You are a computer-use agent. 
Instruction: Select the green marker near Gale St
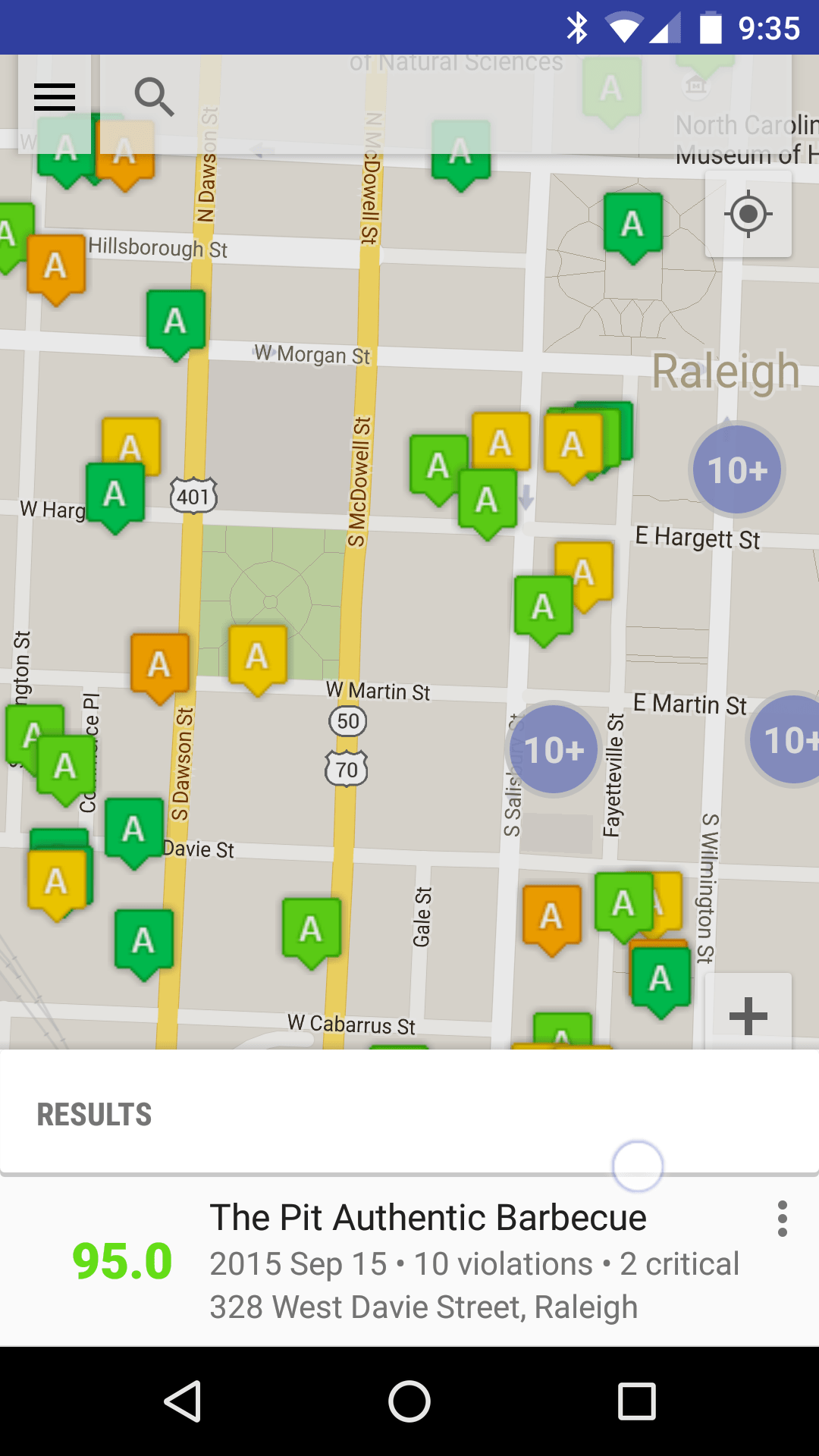coord(311,933)
